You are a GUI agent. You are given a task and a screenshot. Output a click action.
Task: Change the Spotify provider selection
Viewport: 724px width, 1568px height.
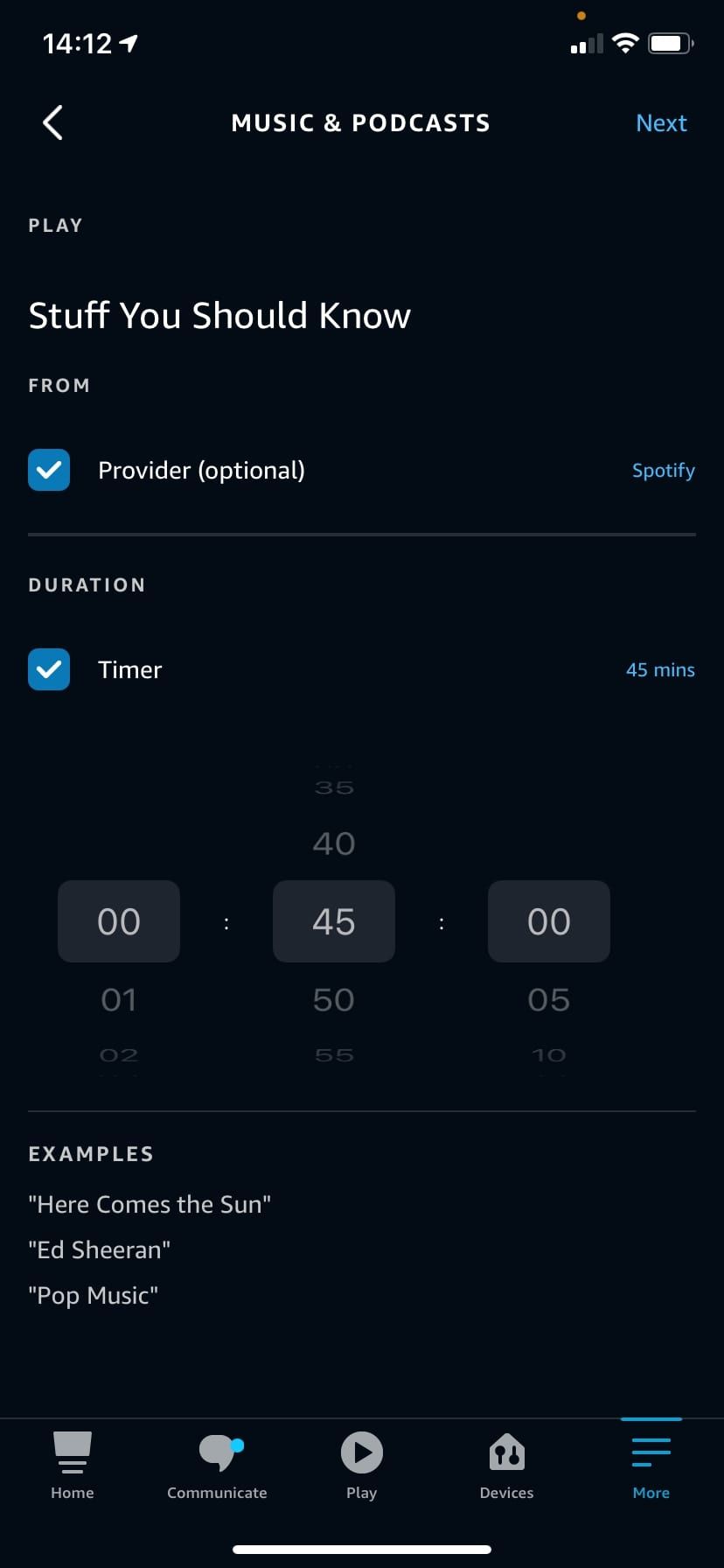(x=663, y=470)
